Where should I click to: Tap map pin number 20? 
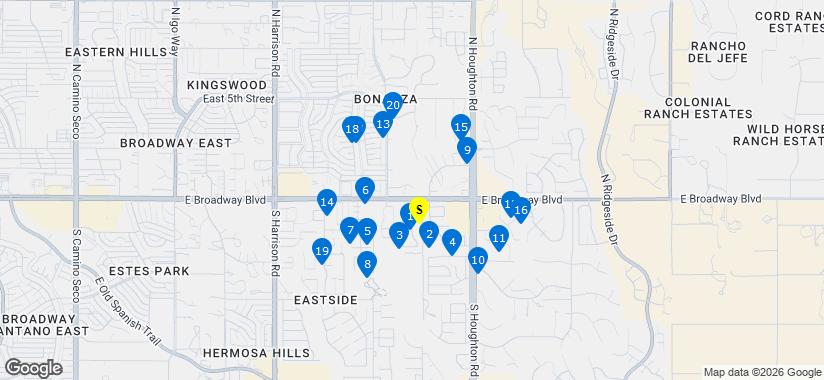coord(393,105)
